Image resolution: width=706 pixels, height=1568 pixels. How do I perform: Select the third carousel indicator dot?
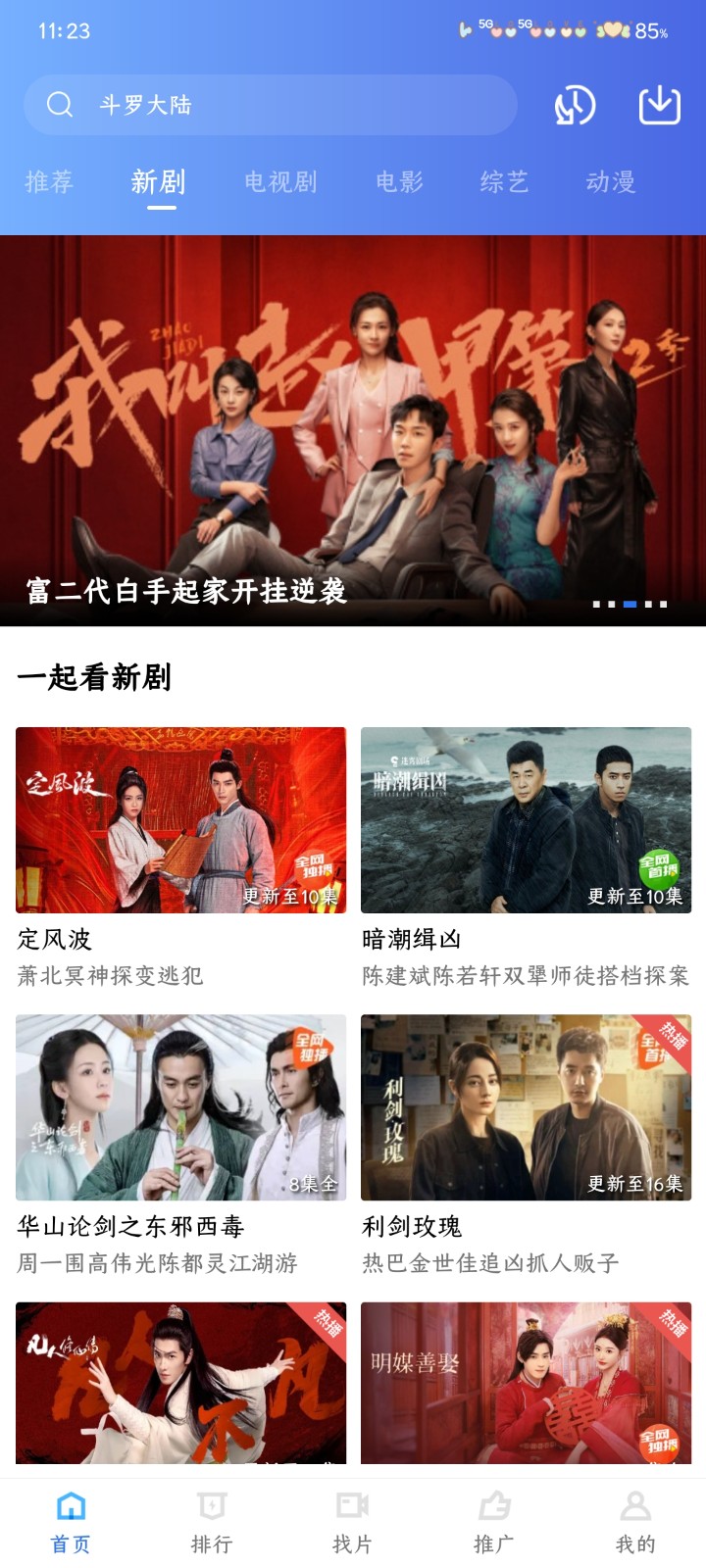[x=630, y=605]
